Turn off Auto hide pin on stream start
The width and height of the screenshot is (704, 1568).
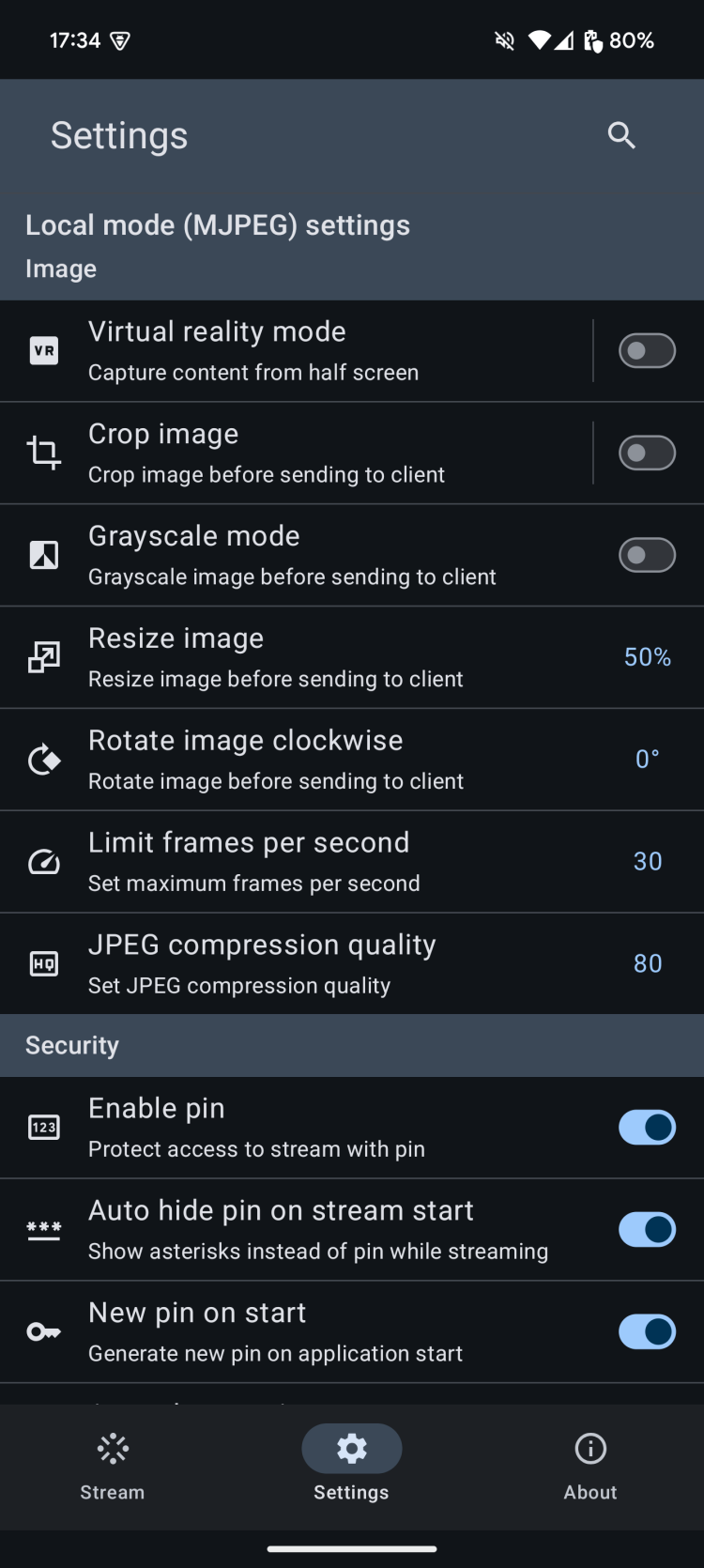647,1230
